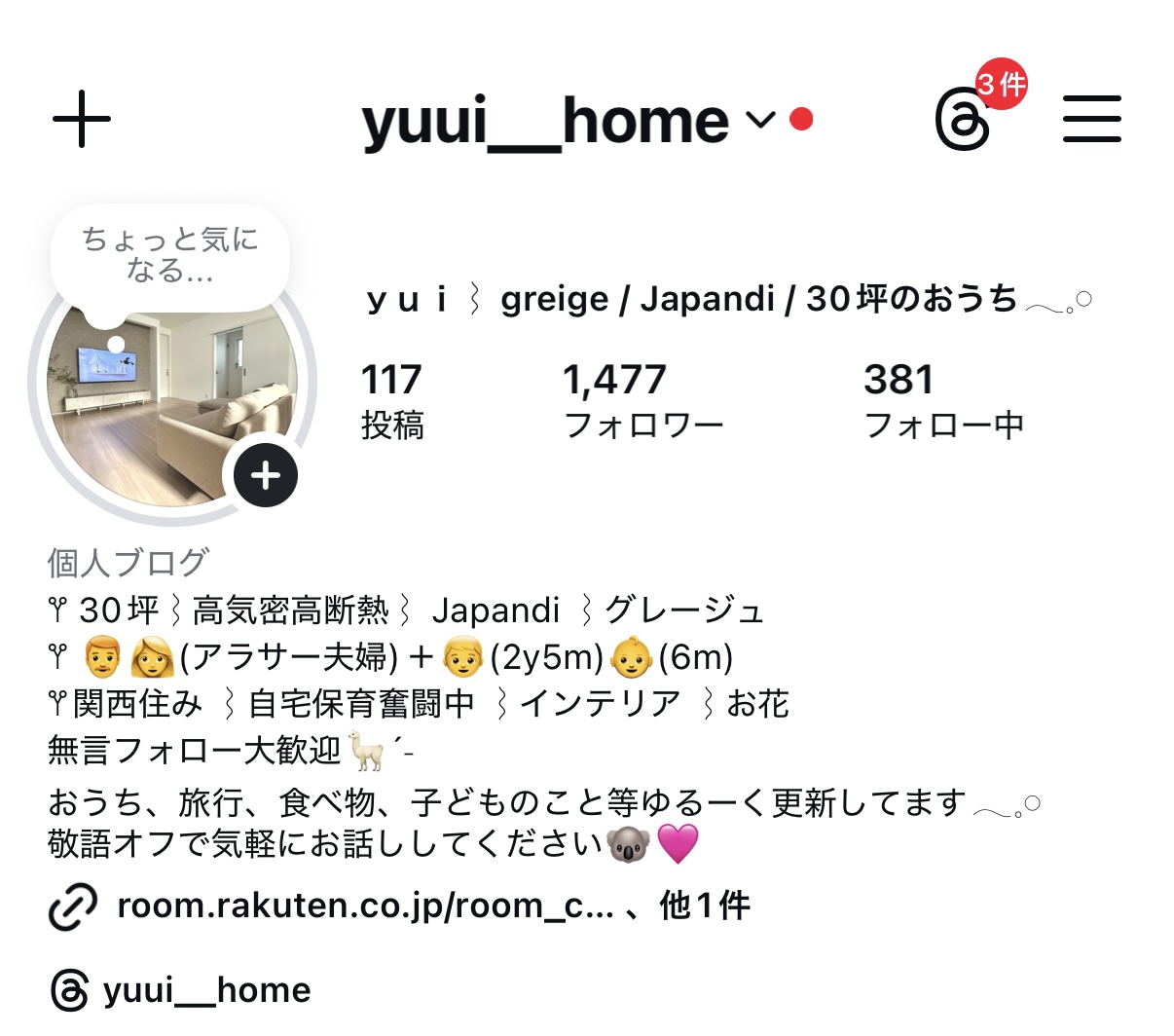1174x1036 pixels.
Task: Open the 381 フォロー中 following list
Action: pos(942,400)
